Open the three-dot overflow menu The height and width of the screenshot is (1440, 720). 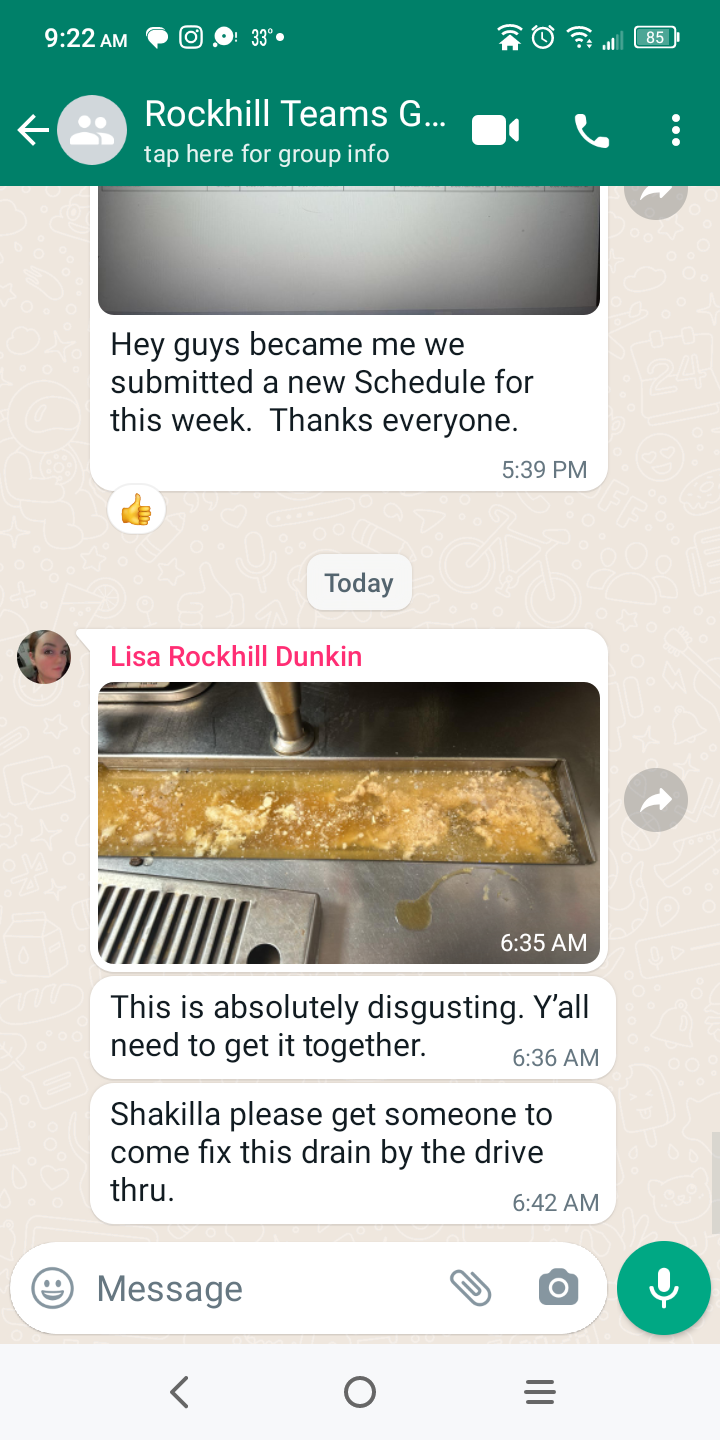click(676, 130)
